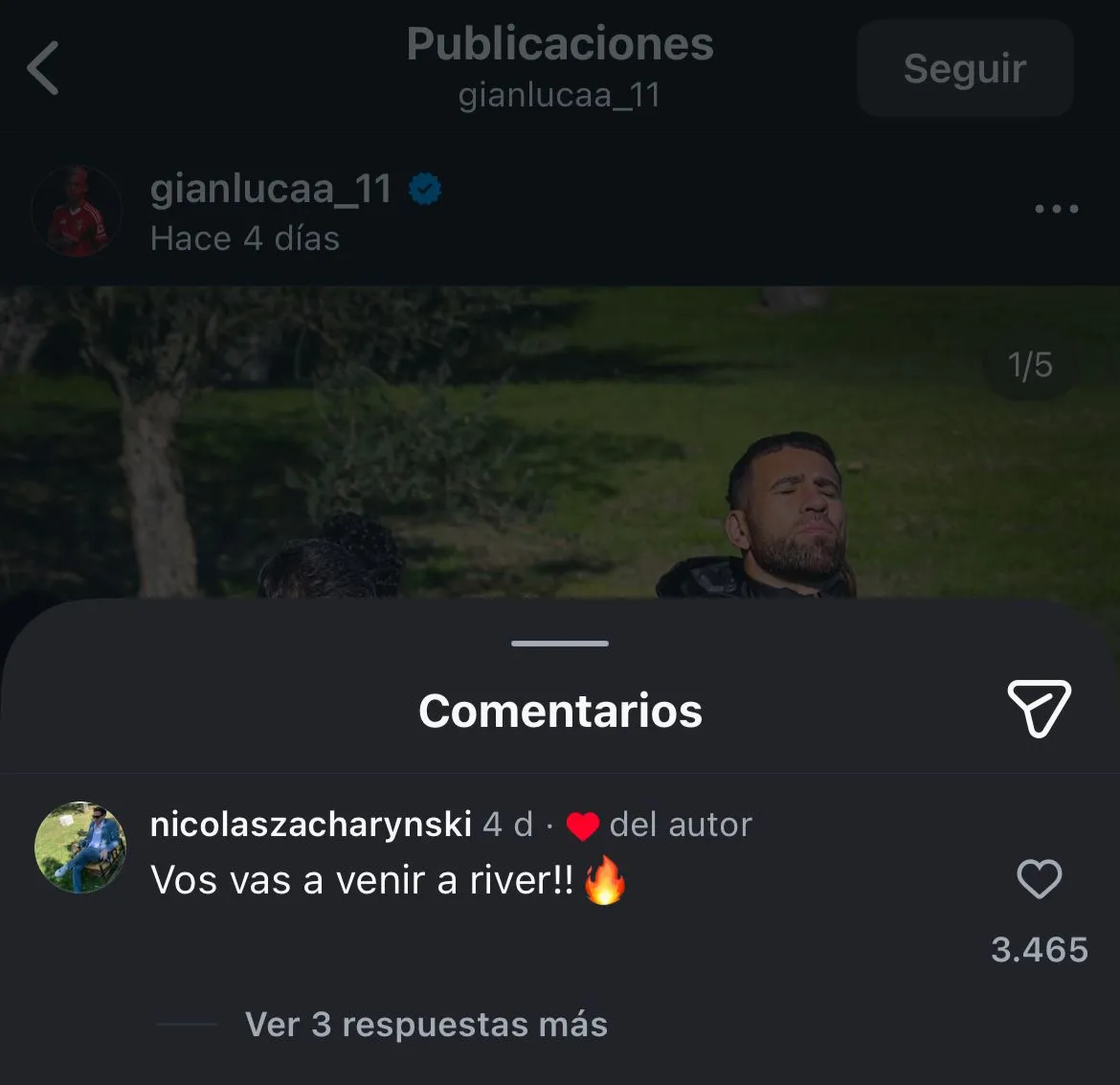
Task: Tap the comments sheet drag handle
Action: click(560, 644)
